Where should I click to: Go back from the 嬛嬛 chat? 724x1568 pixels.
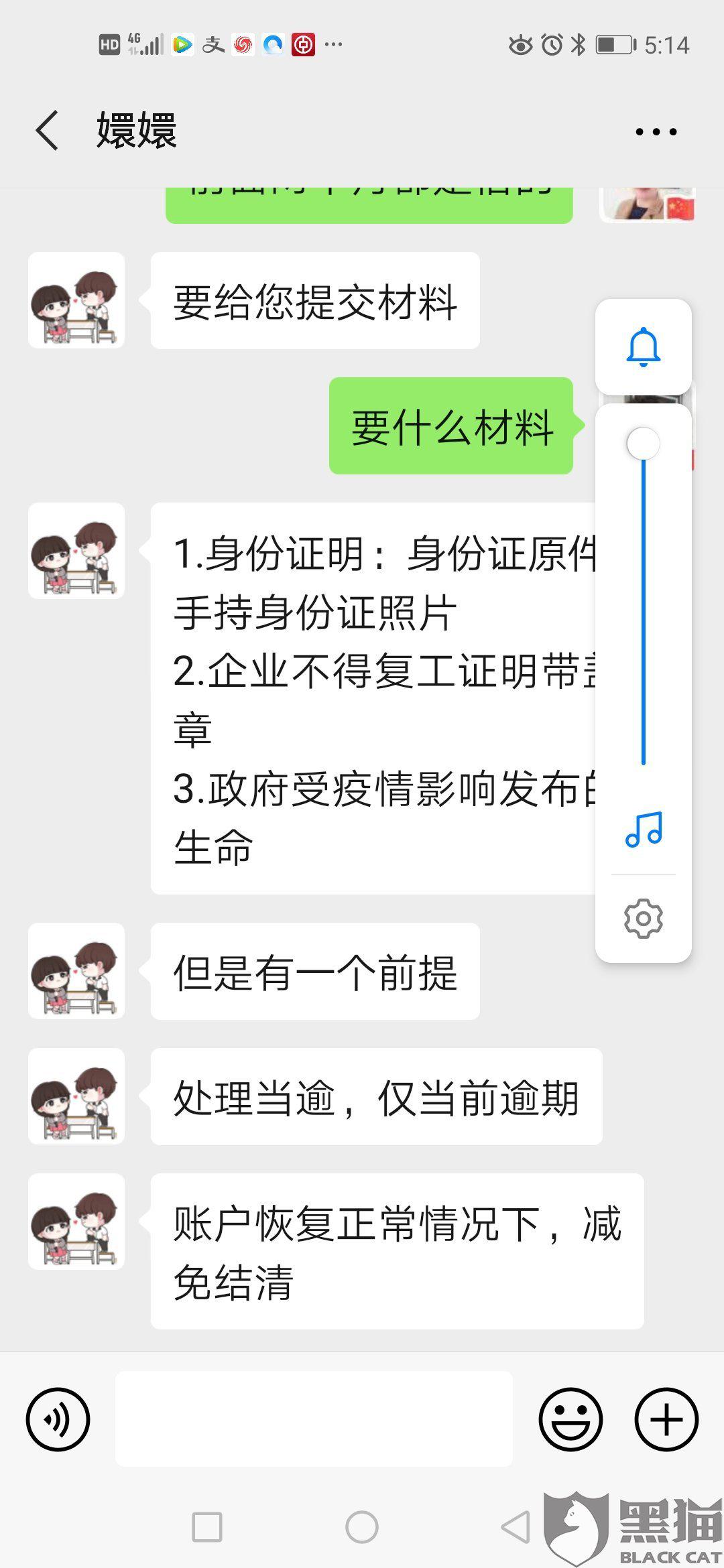tap(47, 130)
